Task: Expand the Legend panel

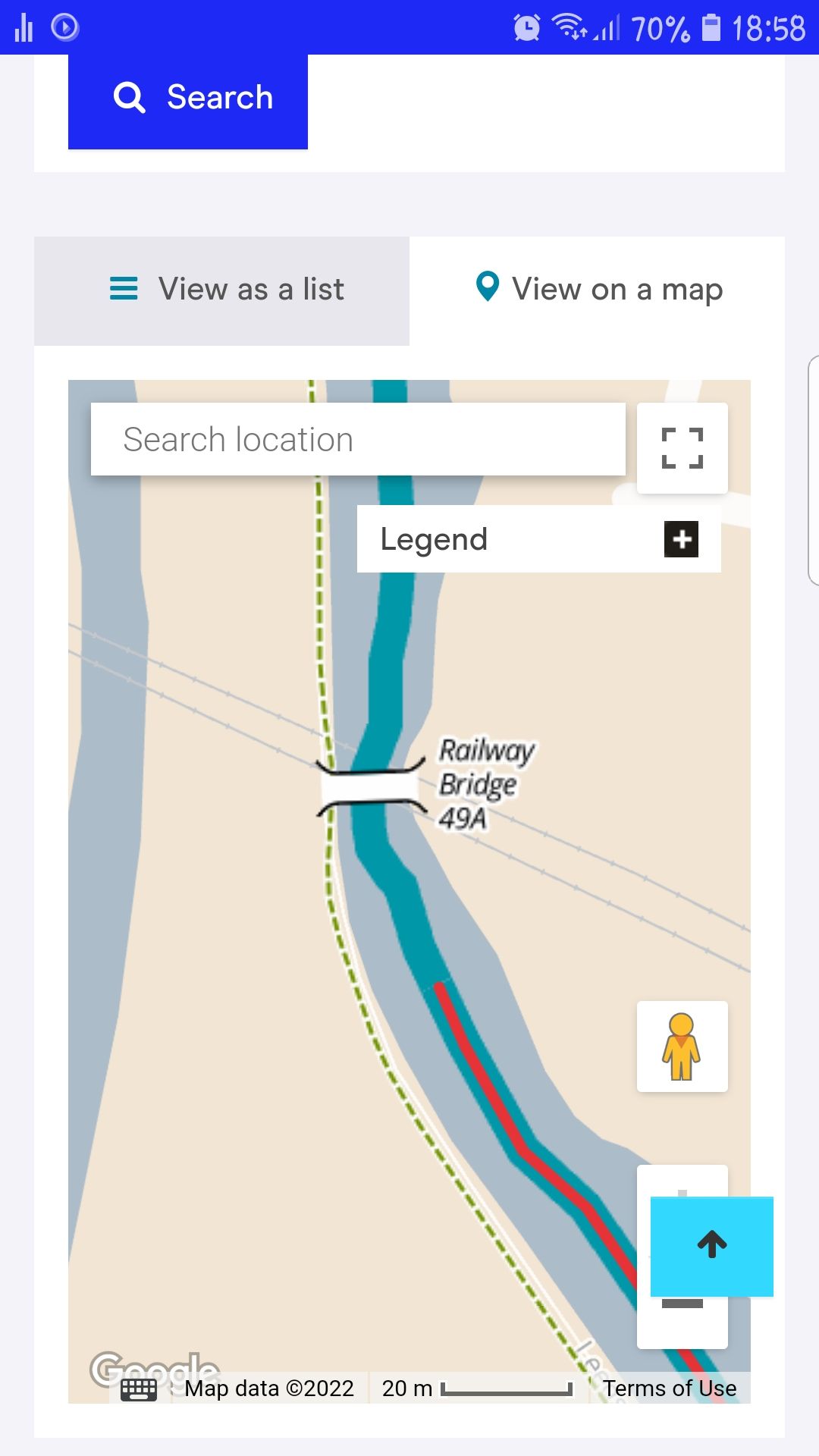Action: pos(681,539)
